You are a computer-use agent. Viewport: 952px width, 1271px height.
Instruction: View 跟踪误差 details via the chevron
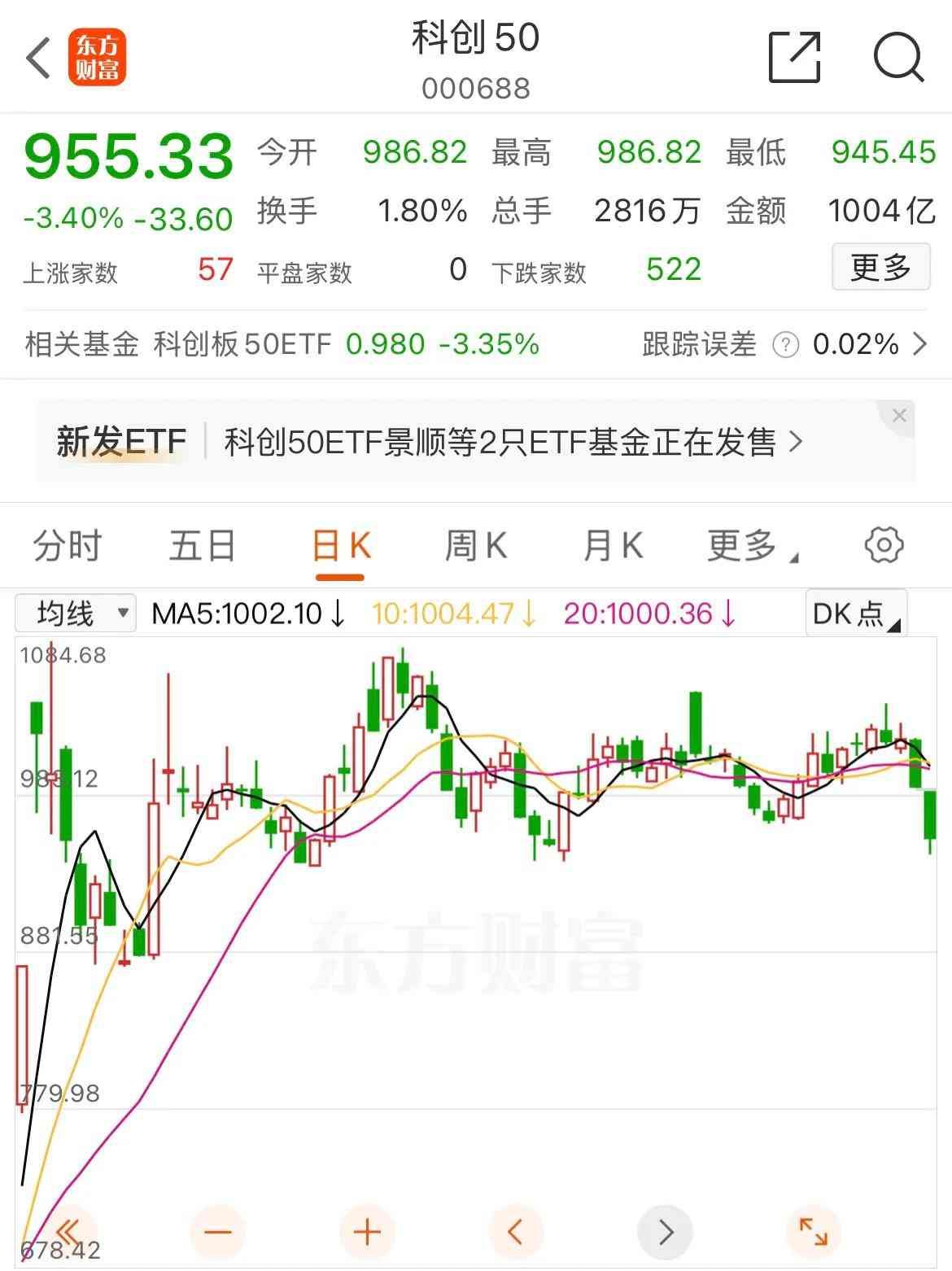[x=919, y=344]
